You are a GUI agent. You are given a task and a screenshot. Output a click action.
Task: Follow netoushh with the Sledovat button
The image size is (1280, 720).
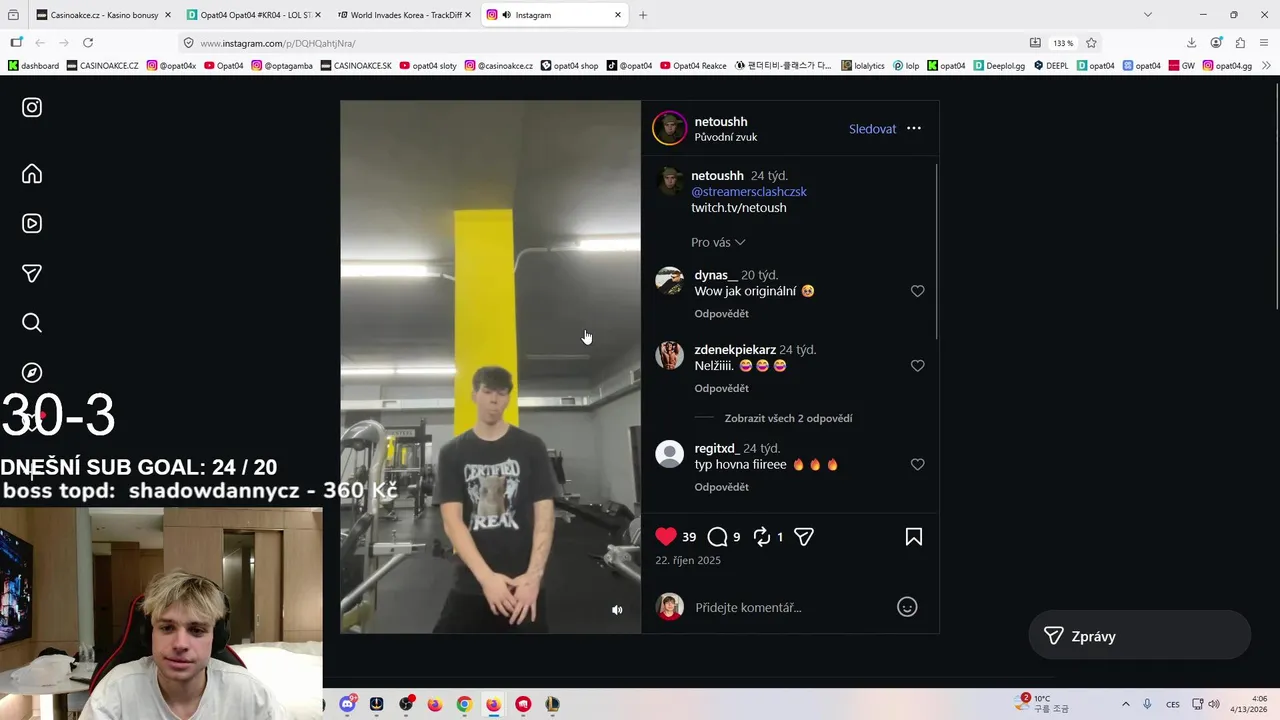pyautogui.click(x=872, y=129)
